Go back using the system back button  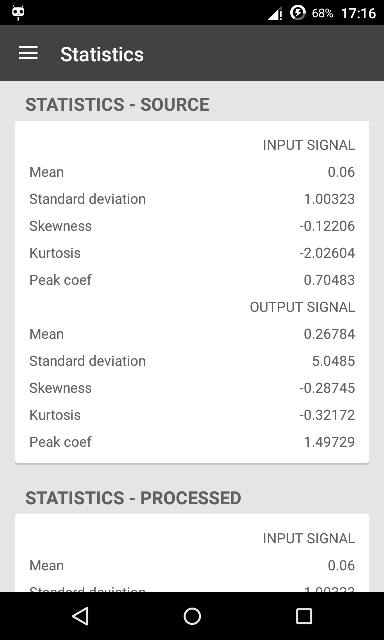(x=80, y=616)
